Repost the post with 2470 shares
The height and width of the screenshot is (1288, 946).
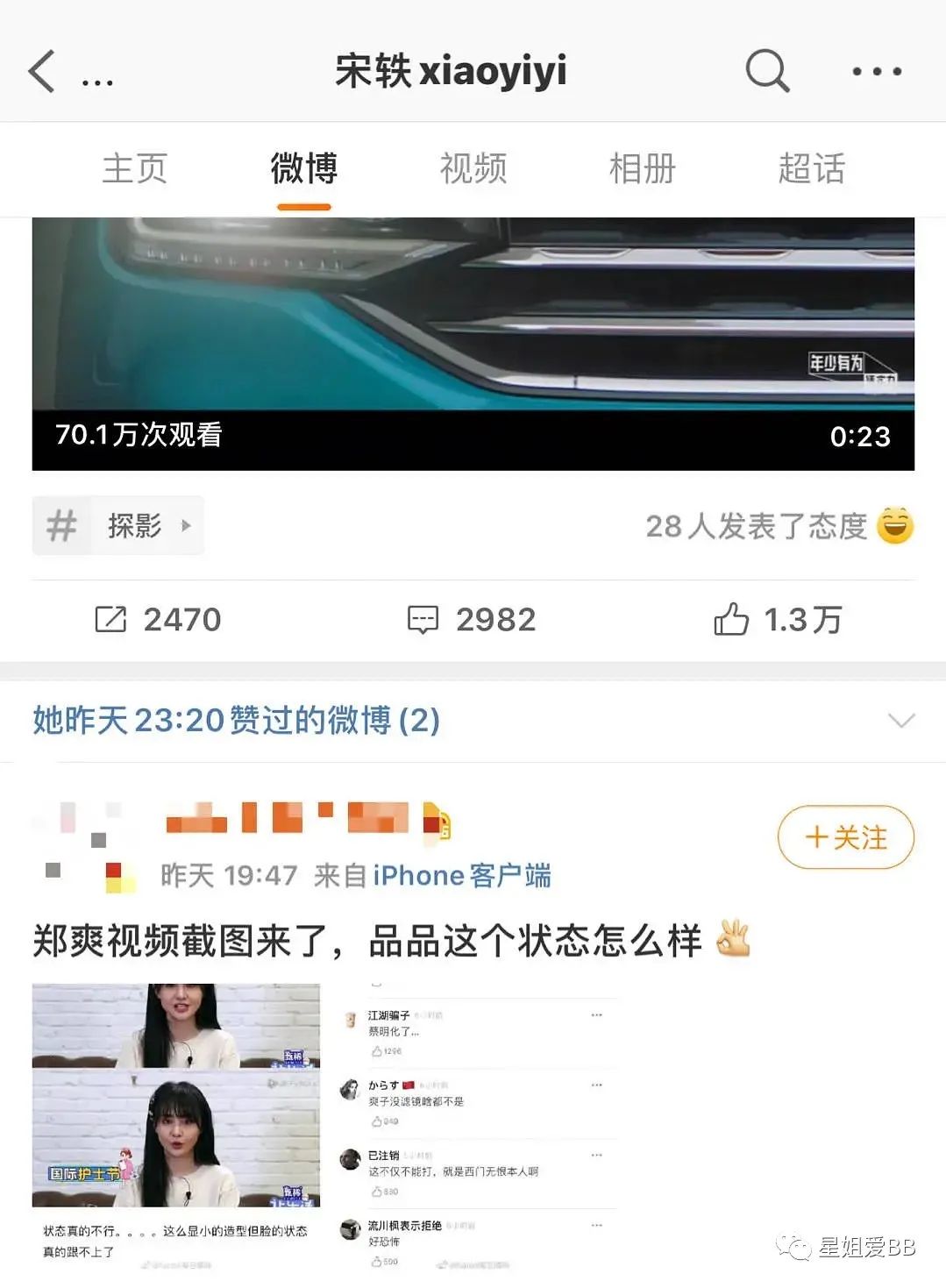pyautogui.click(x=158, y=620)
